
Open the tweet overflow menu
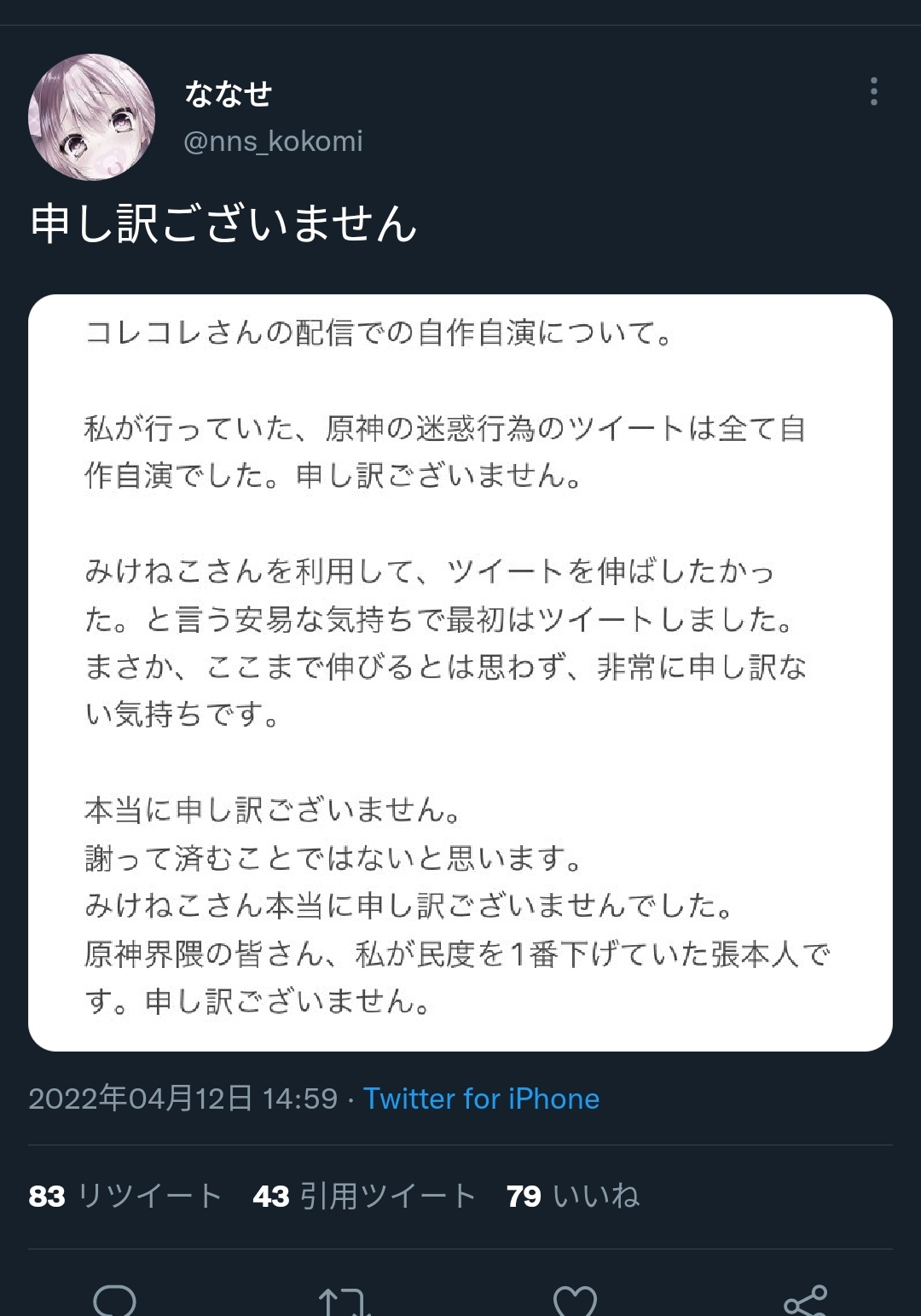[873, 91]
